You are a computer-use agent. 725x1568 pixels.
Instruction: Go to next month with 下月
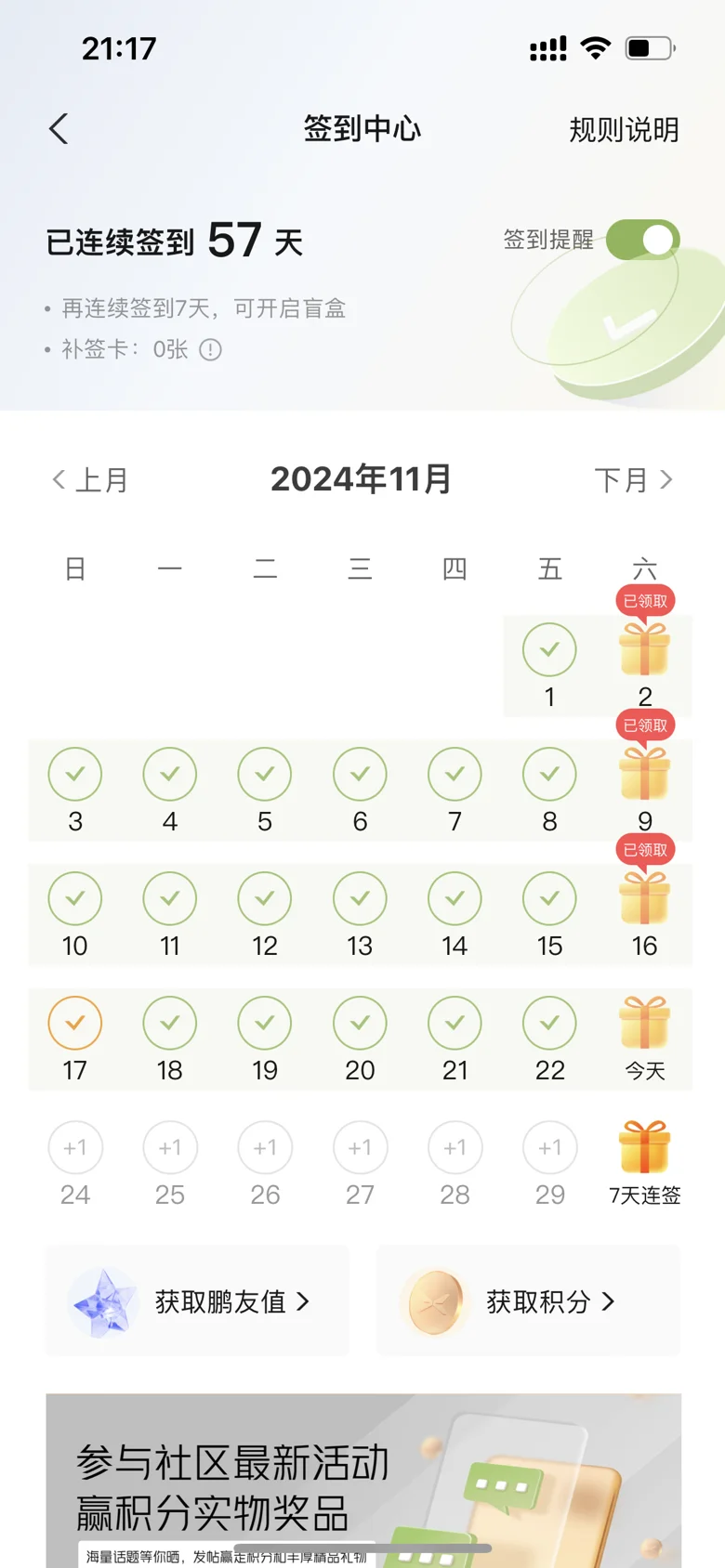coord(633,480)
